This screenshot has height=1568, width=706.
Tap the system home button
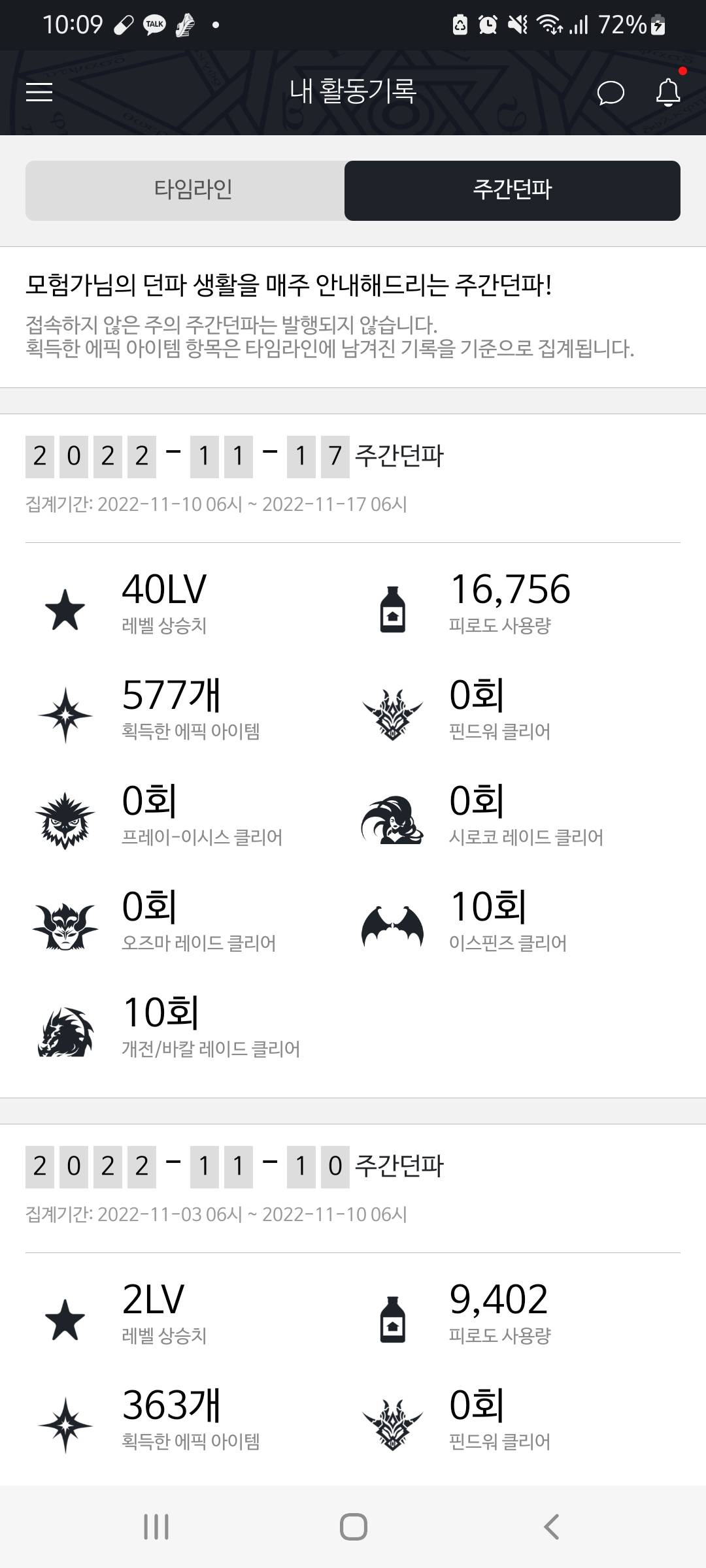click(353, 1527)
